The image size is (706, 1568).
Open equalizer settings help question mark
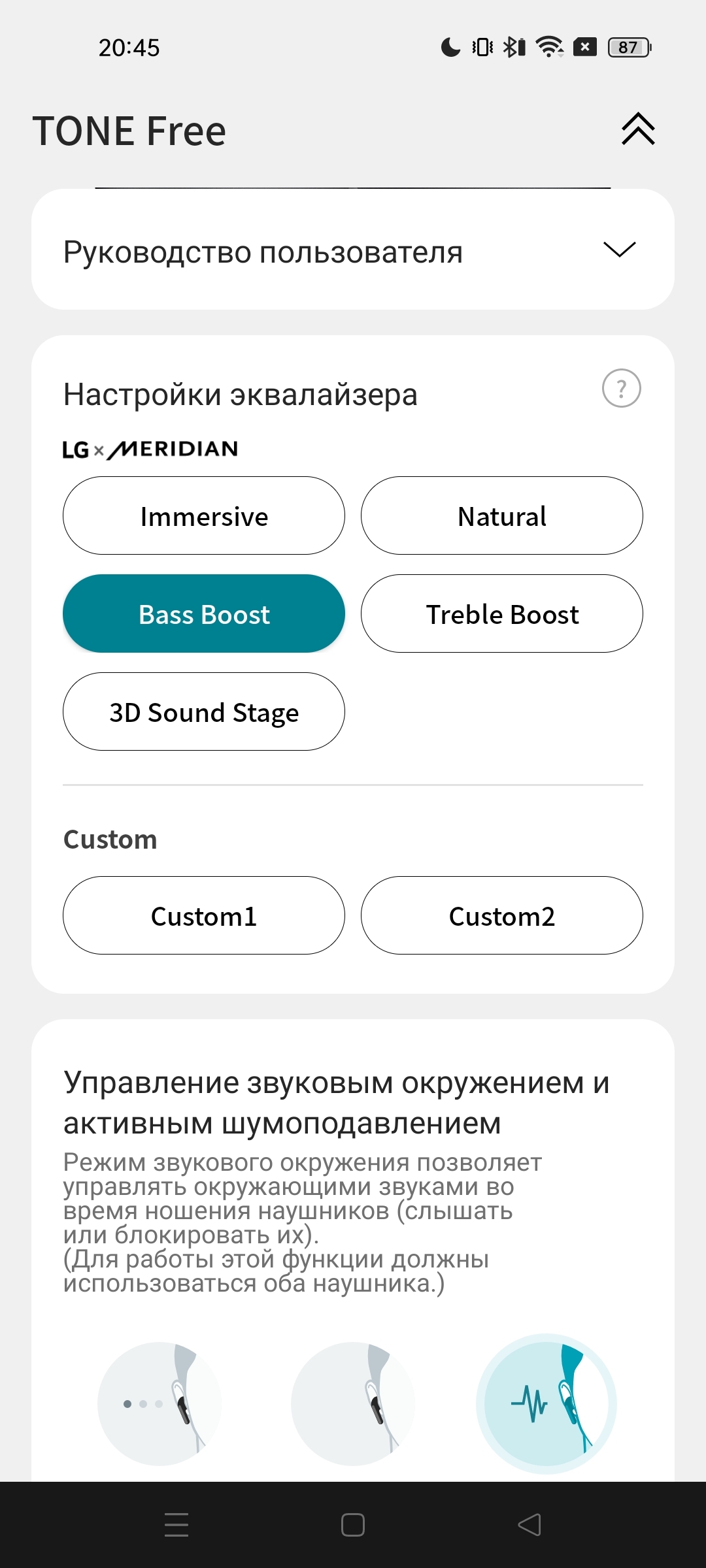click(621, 389)
